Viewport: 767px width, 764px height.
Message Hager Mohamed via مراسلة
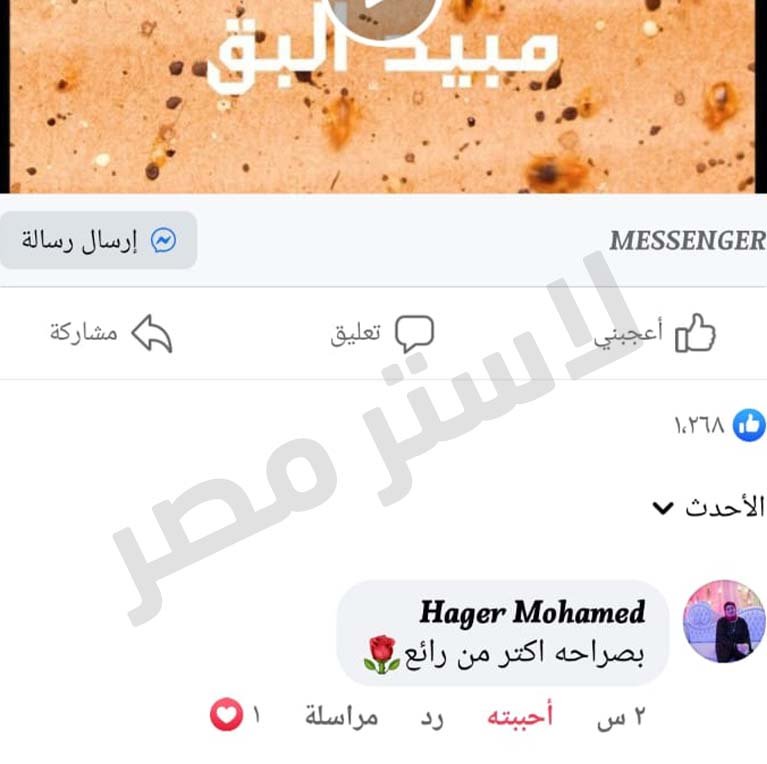341,717
